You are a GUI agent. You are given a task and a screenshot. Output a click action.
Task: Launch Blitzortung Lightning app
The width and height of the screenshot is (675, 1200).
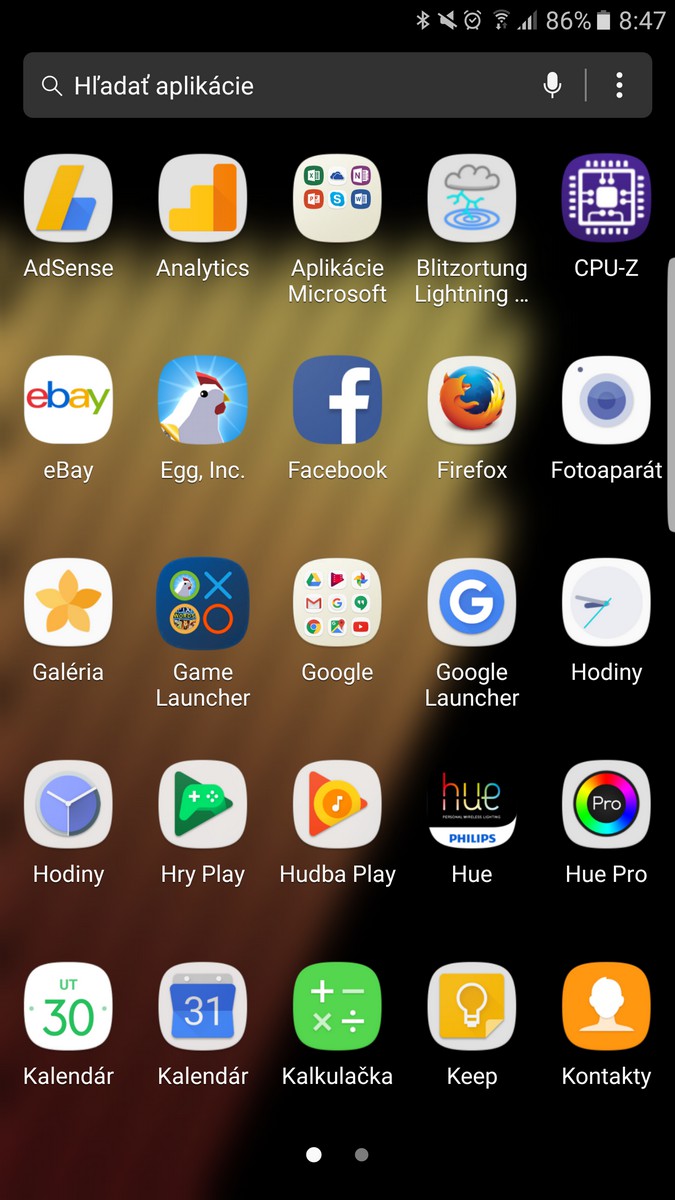click(x=471, y=198)
